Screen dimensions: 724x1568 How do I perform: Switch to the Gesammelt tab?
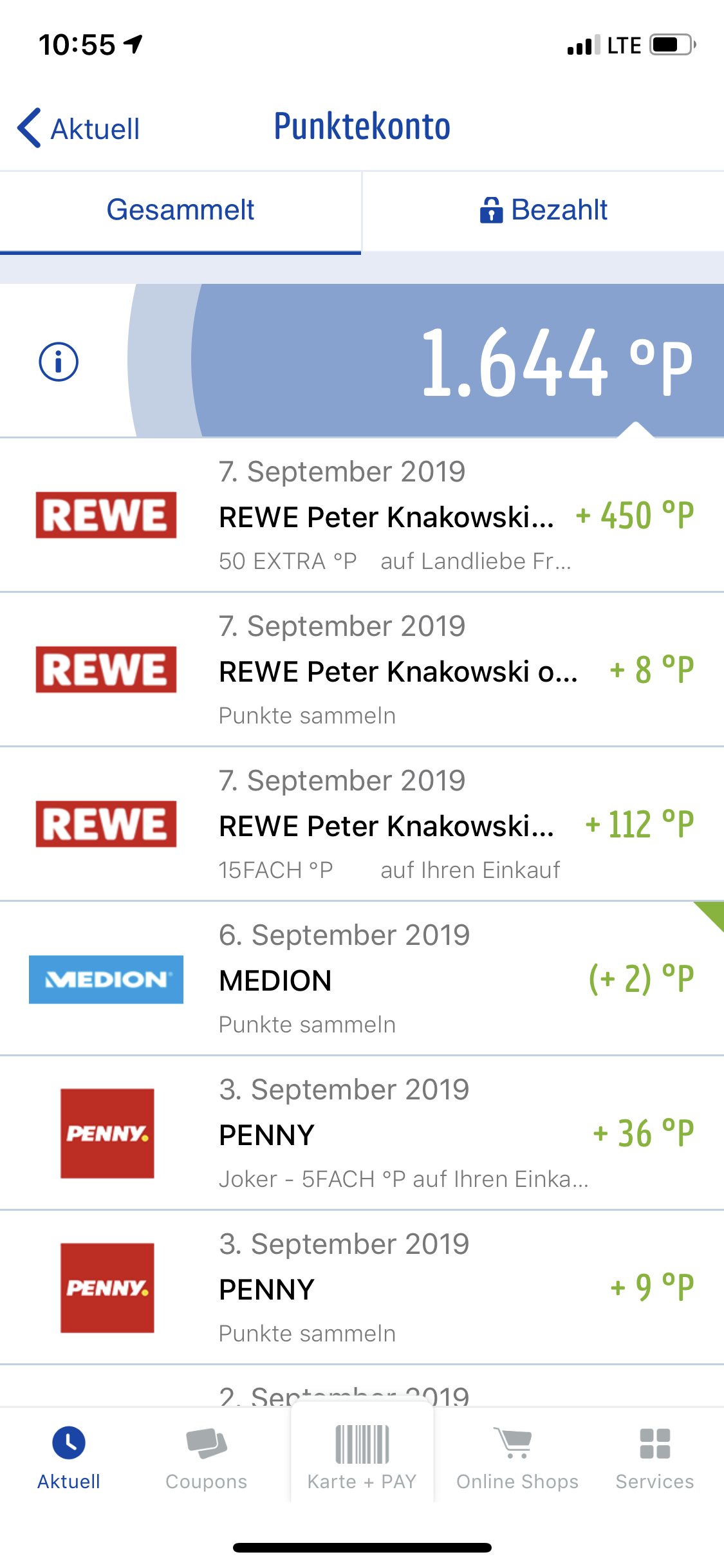point(180,210)
